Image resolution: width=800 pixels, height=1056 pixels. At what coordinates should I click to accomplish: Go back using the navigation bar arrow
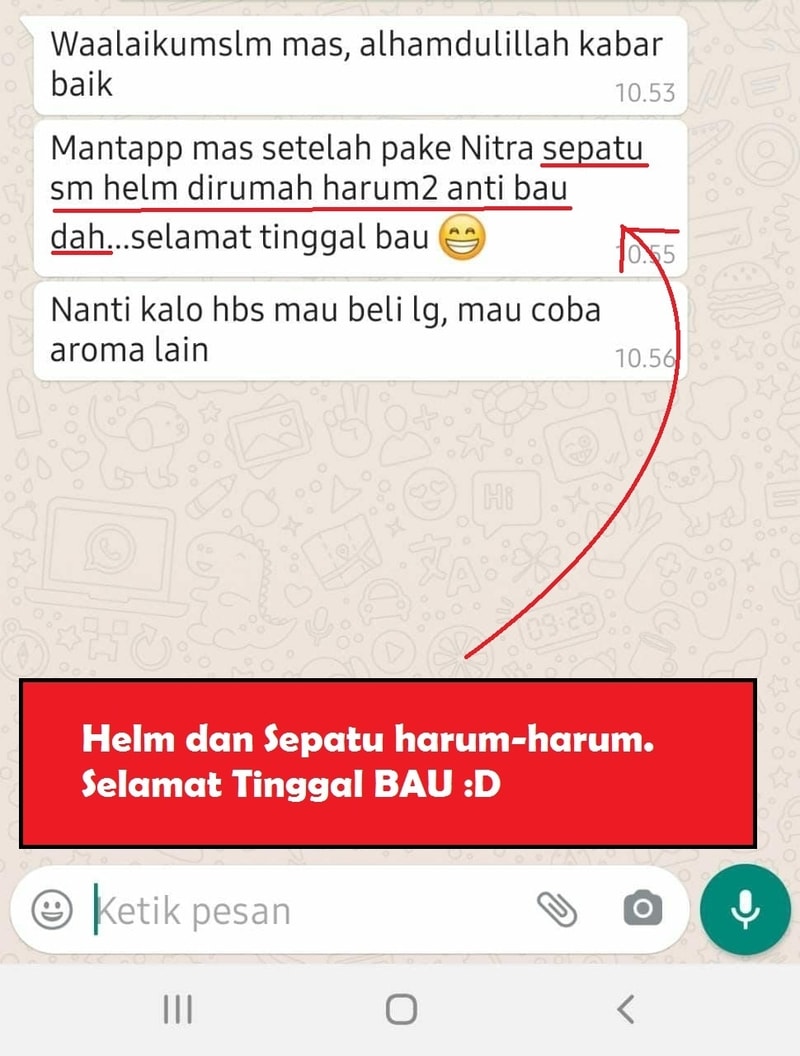625,1010
